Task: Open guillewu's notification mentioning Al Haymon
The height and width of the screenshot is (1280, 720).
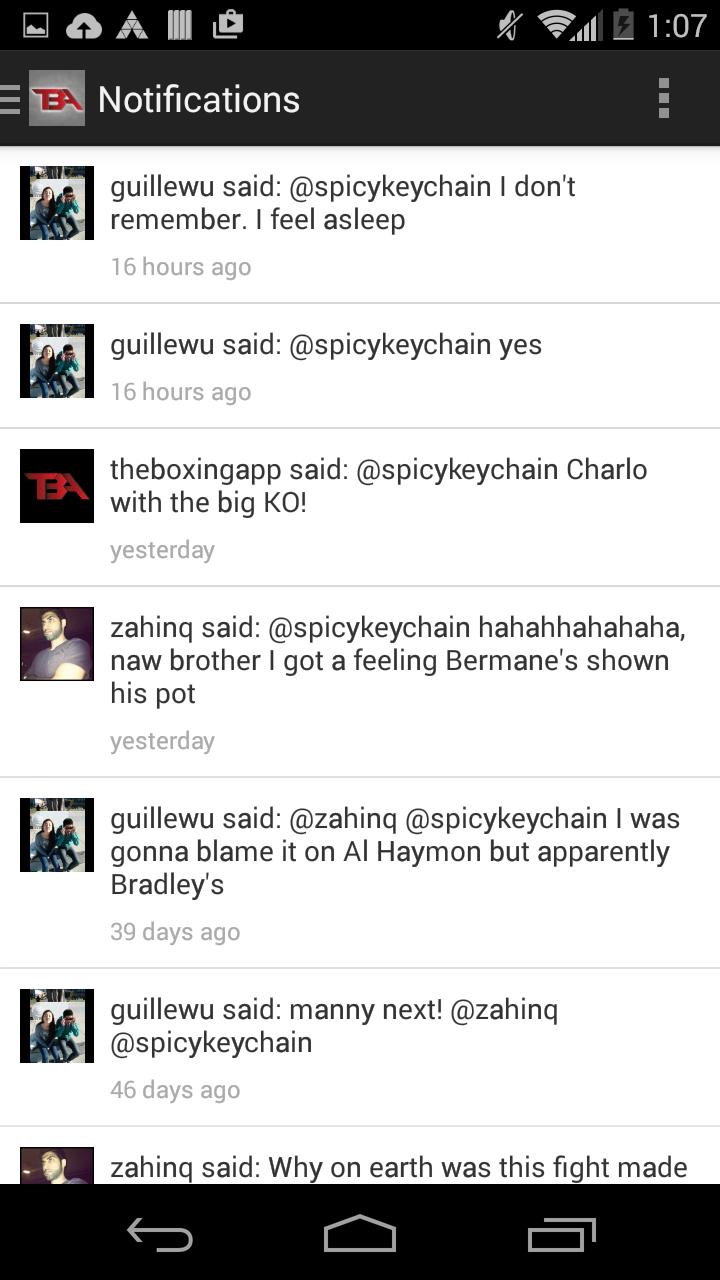Action: (x=360, y=872)
